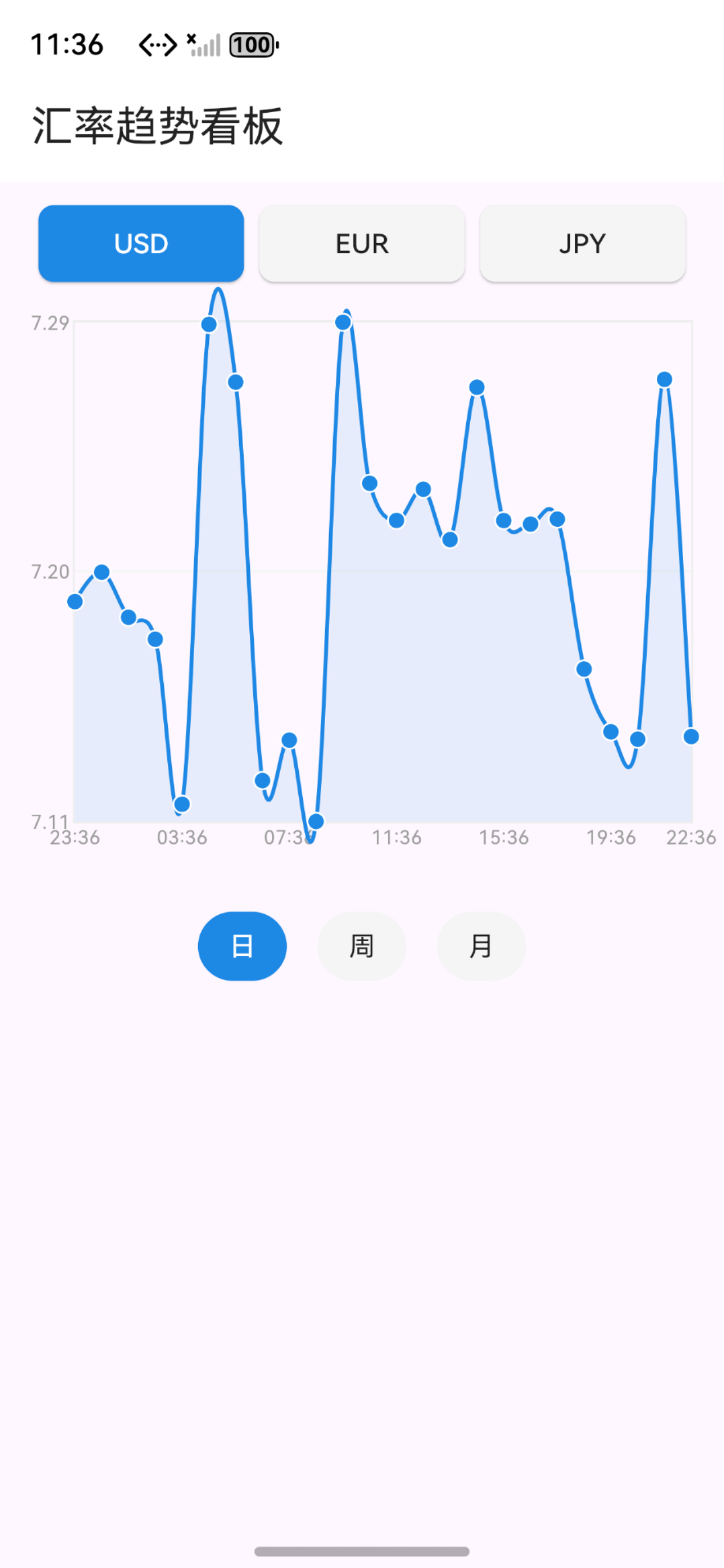Select the 日 daily time range
The height and width of the screenshot is (1568, 724).
click(242, 946)
